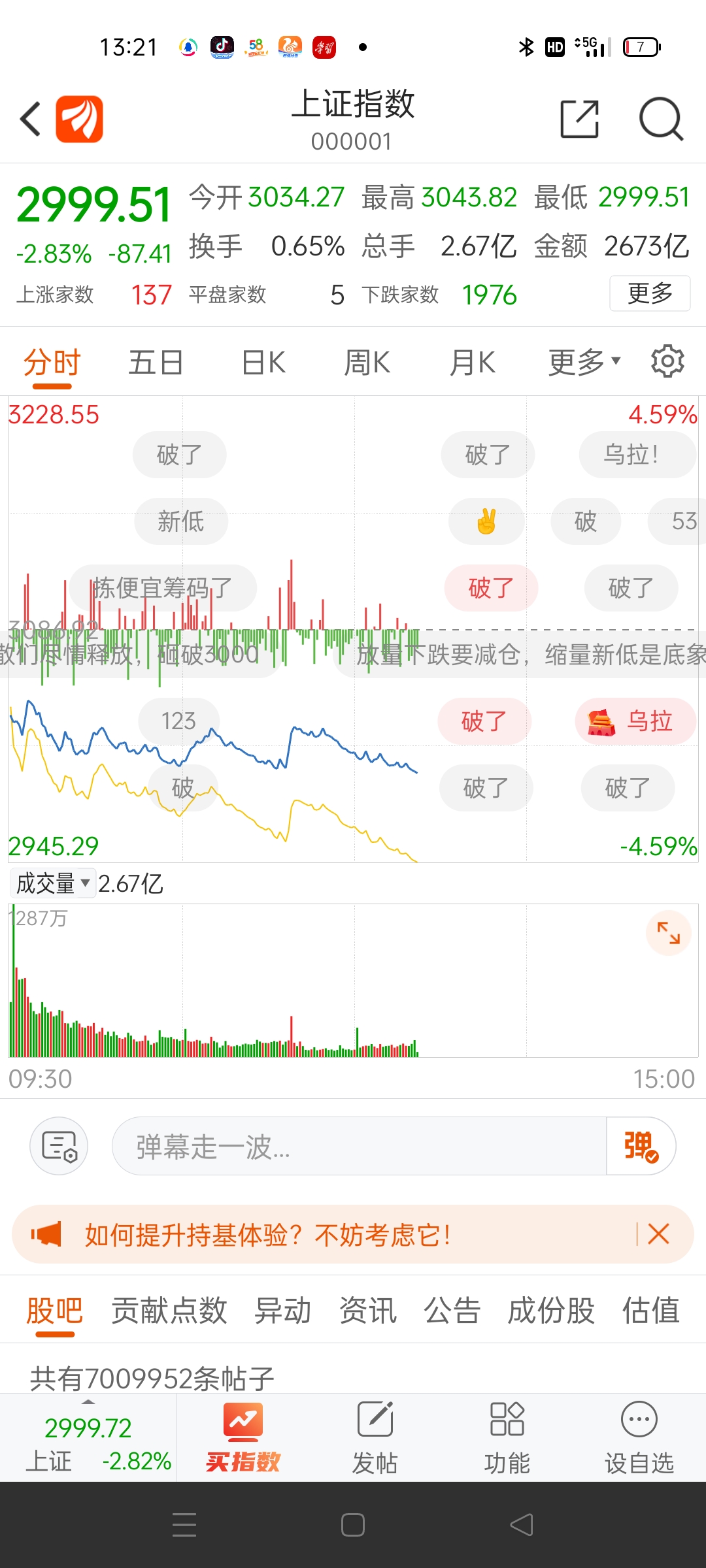Switch to the 资讯 tab
Viewport: 706px width, 1568px height.
click(368, 1311)
